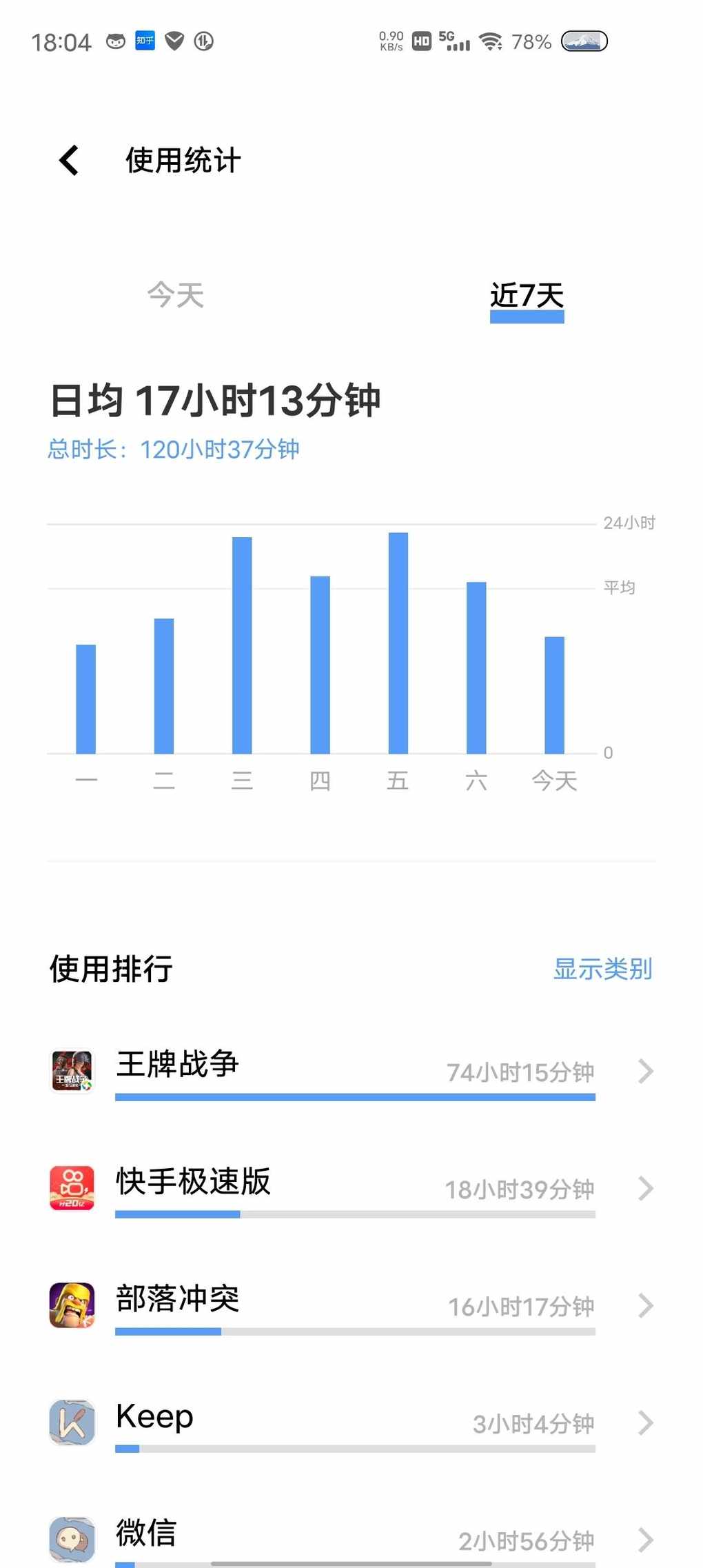The image size is (703, 1568).
Task: Open usage details for 王牌战争
Action: click(351, 1072)
